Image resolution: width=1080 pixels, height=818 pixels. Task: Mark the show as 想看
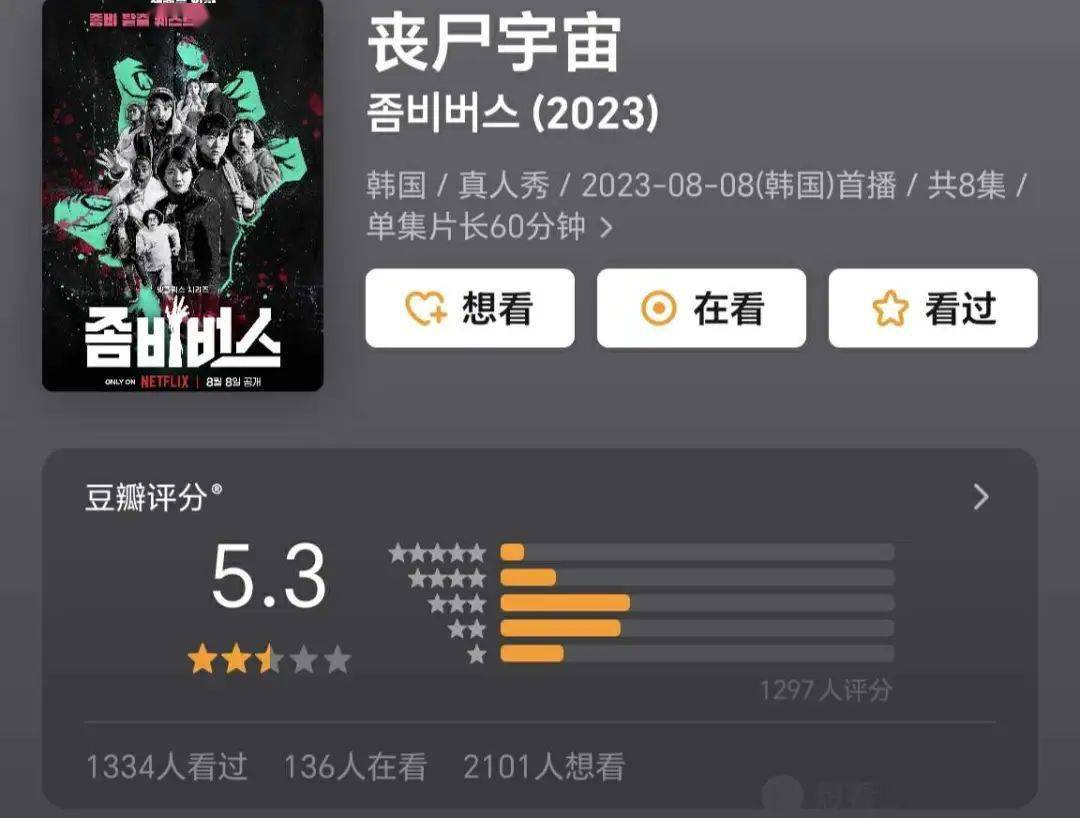click(x=469, y=309)
